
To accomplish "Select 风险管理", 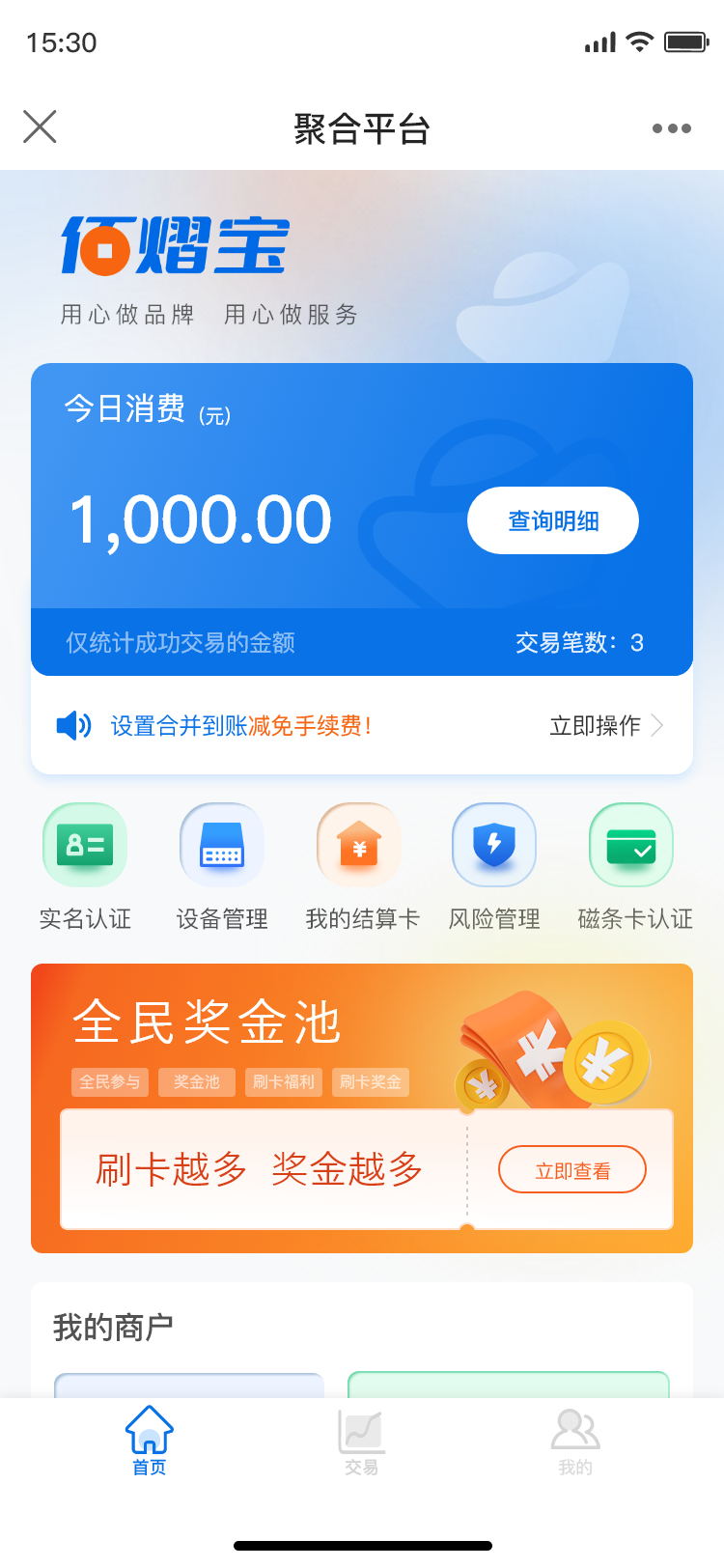I will [x=494, y=865].
